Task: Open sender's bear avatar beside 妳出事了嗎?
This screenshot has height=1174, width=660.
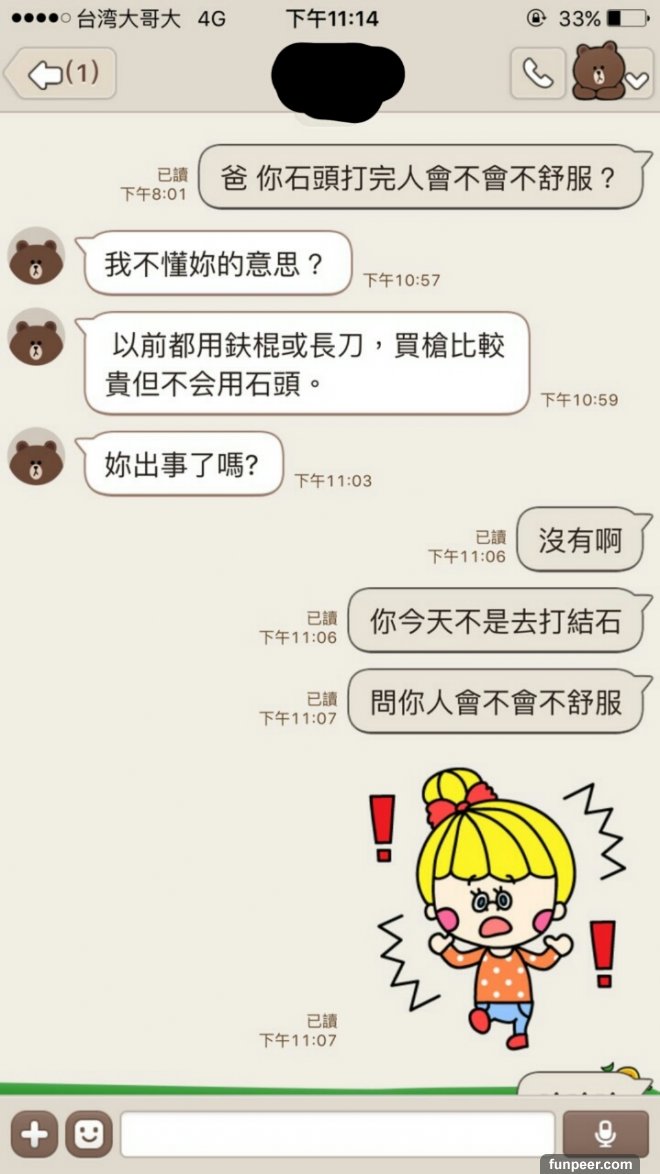Action: 37,457
